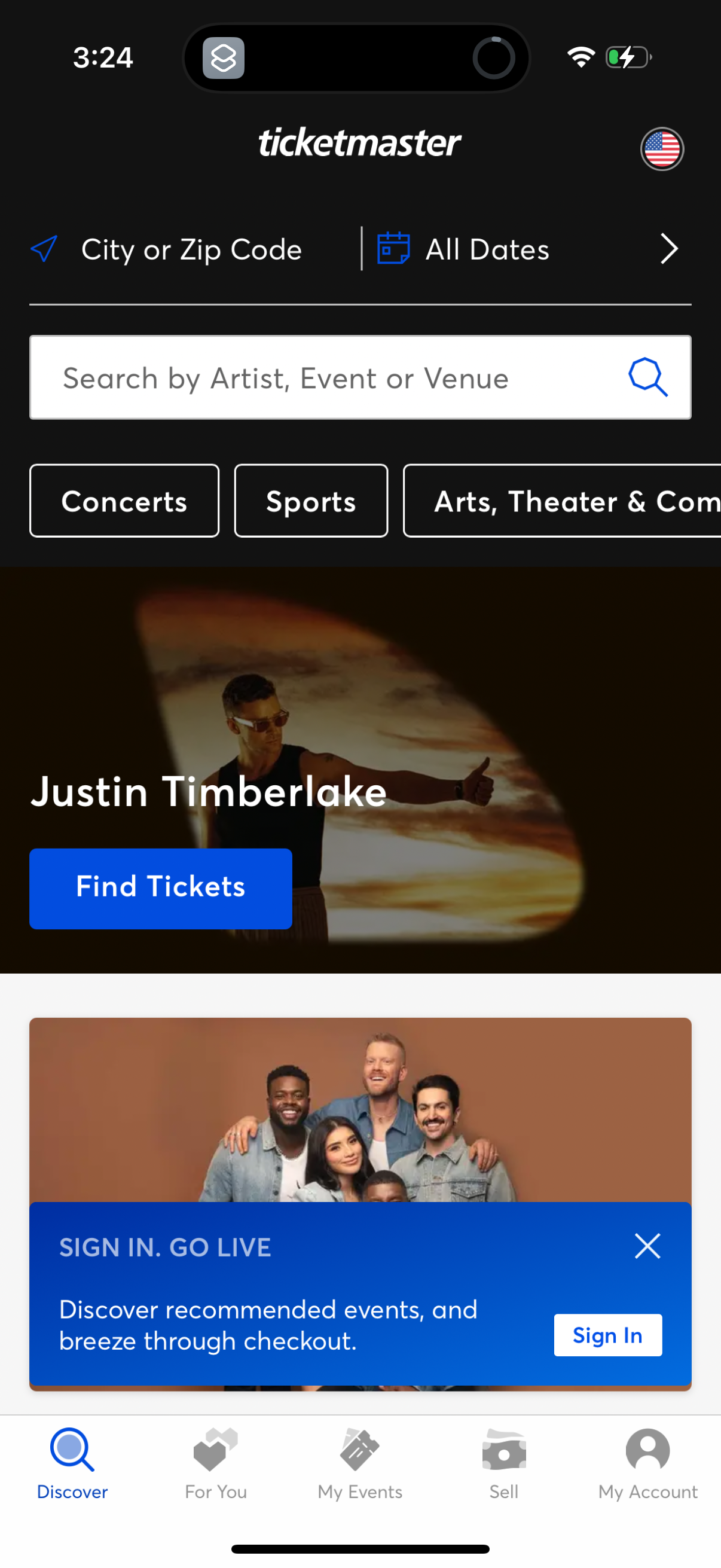Open the Discover search icon
This screenshot has width=721, height=1568.
pyautogui.click(x=72, y=1450)
